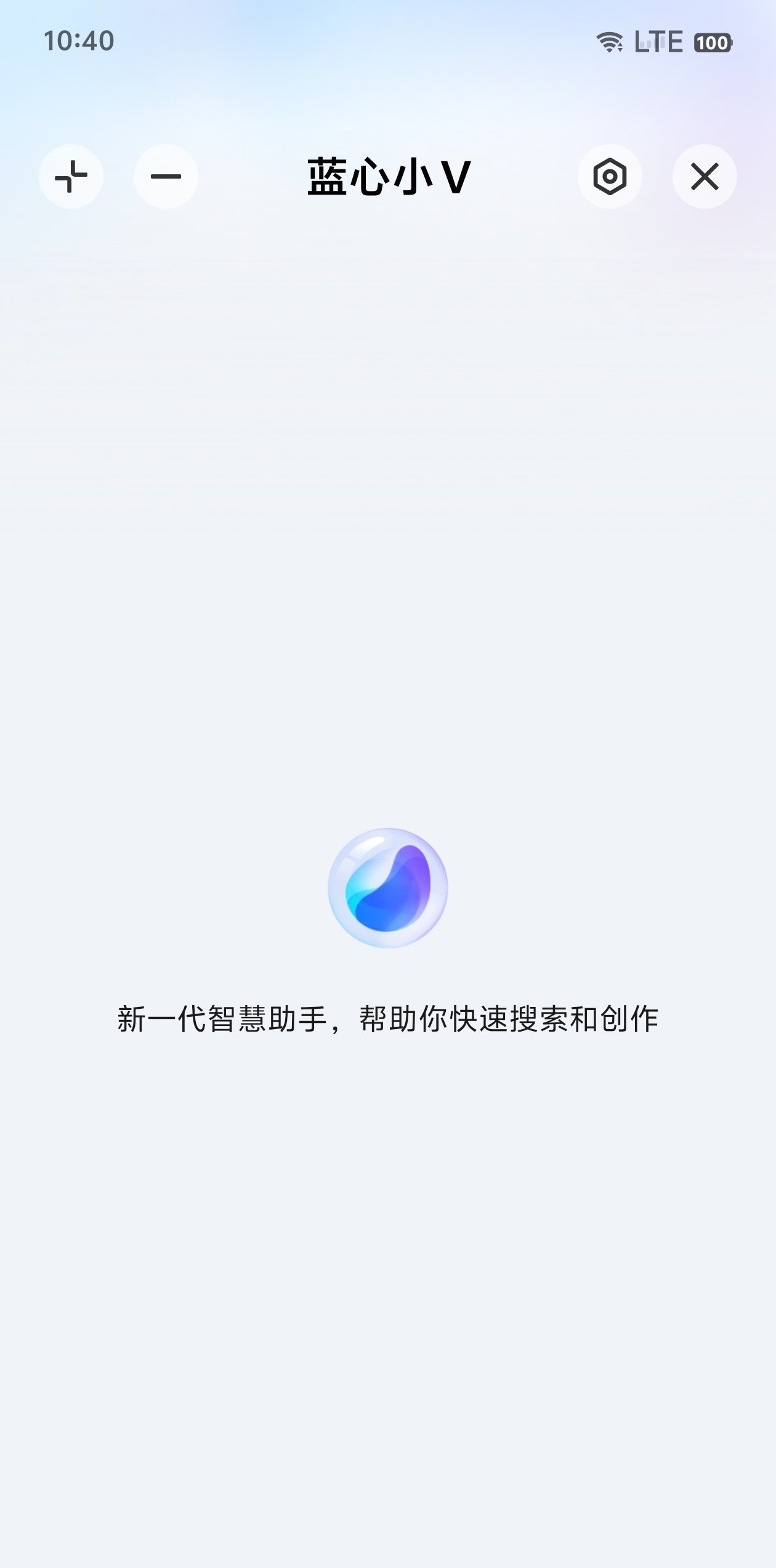Shrink the 蓝心小V window

point(71,177)
